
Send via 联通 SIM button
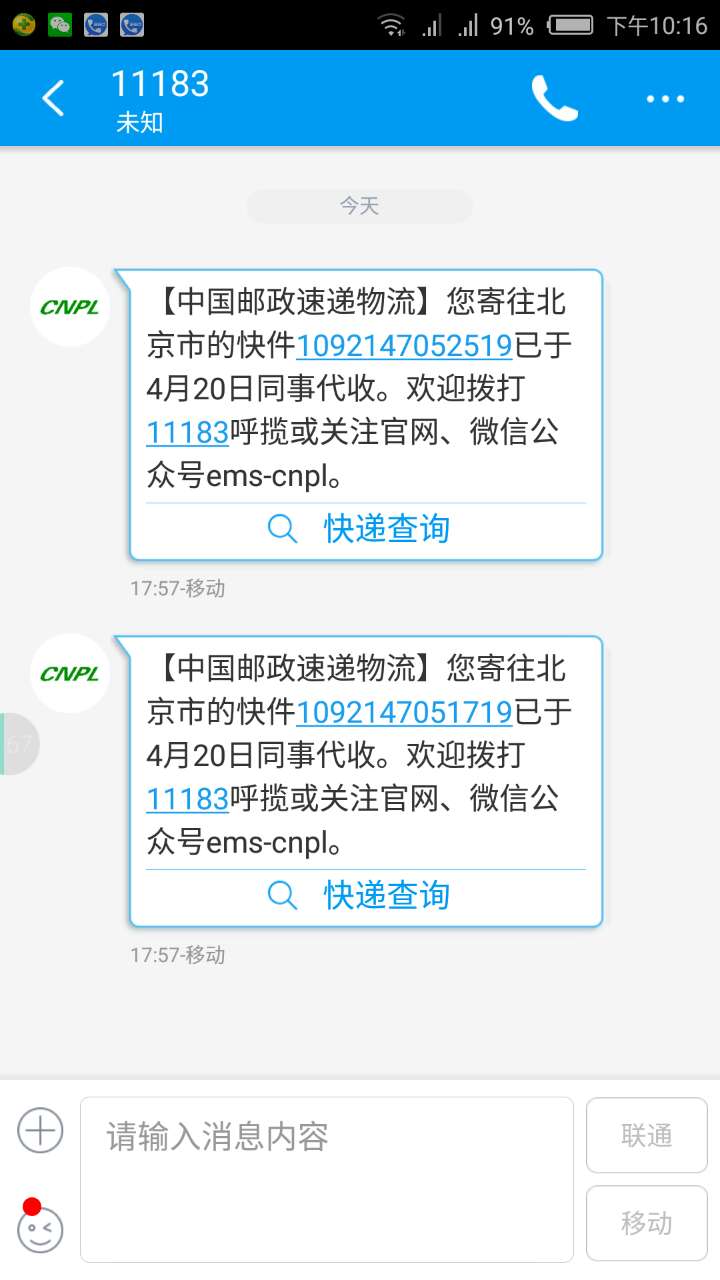click(x=646, y=1135)
